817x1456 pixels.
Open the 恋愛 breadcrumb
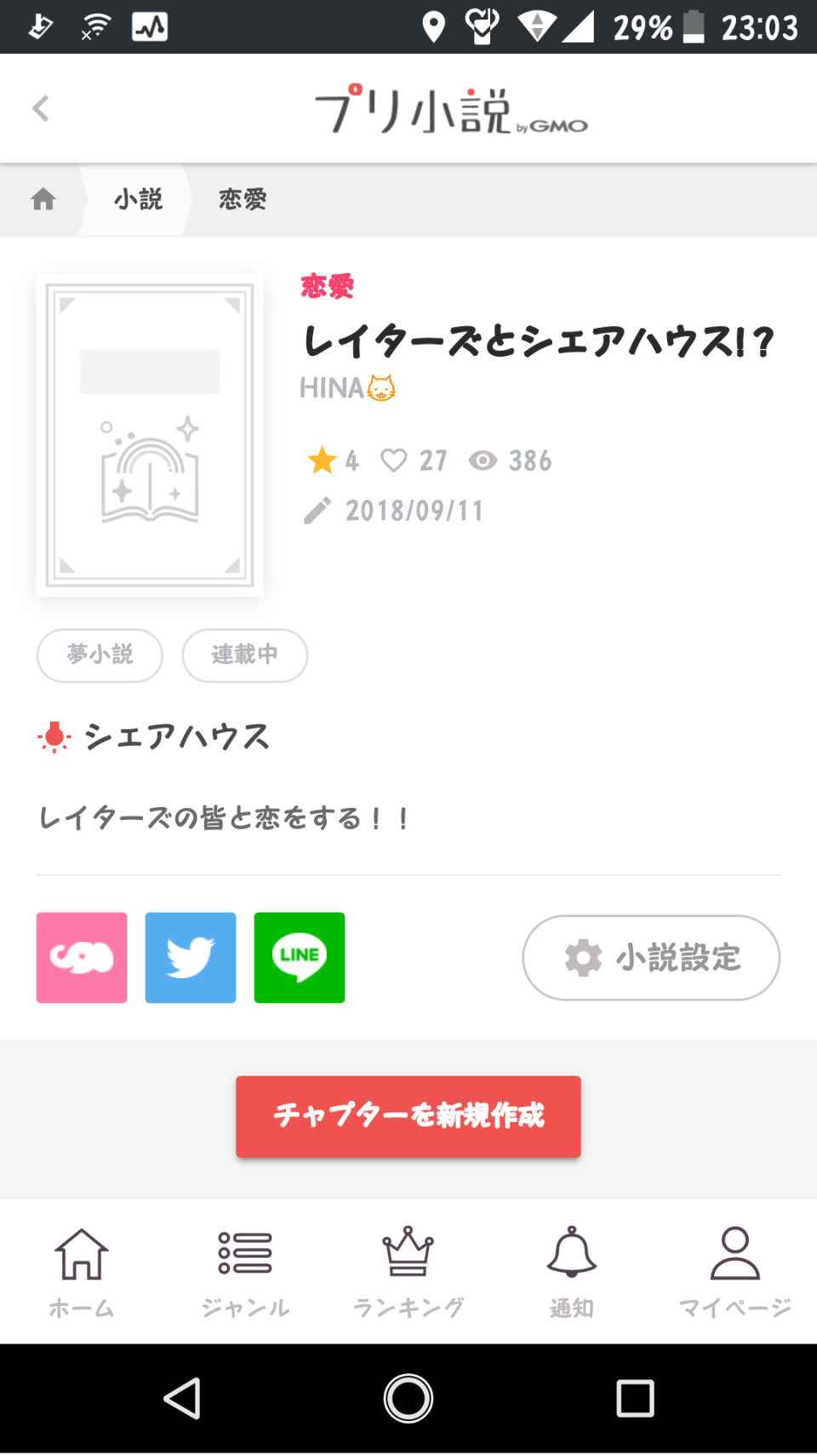[x=243, y=199]
